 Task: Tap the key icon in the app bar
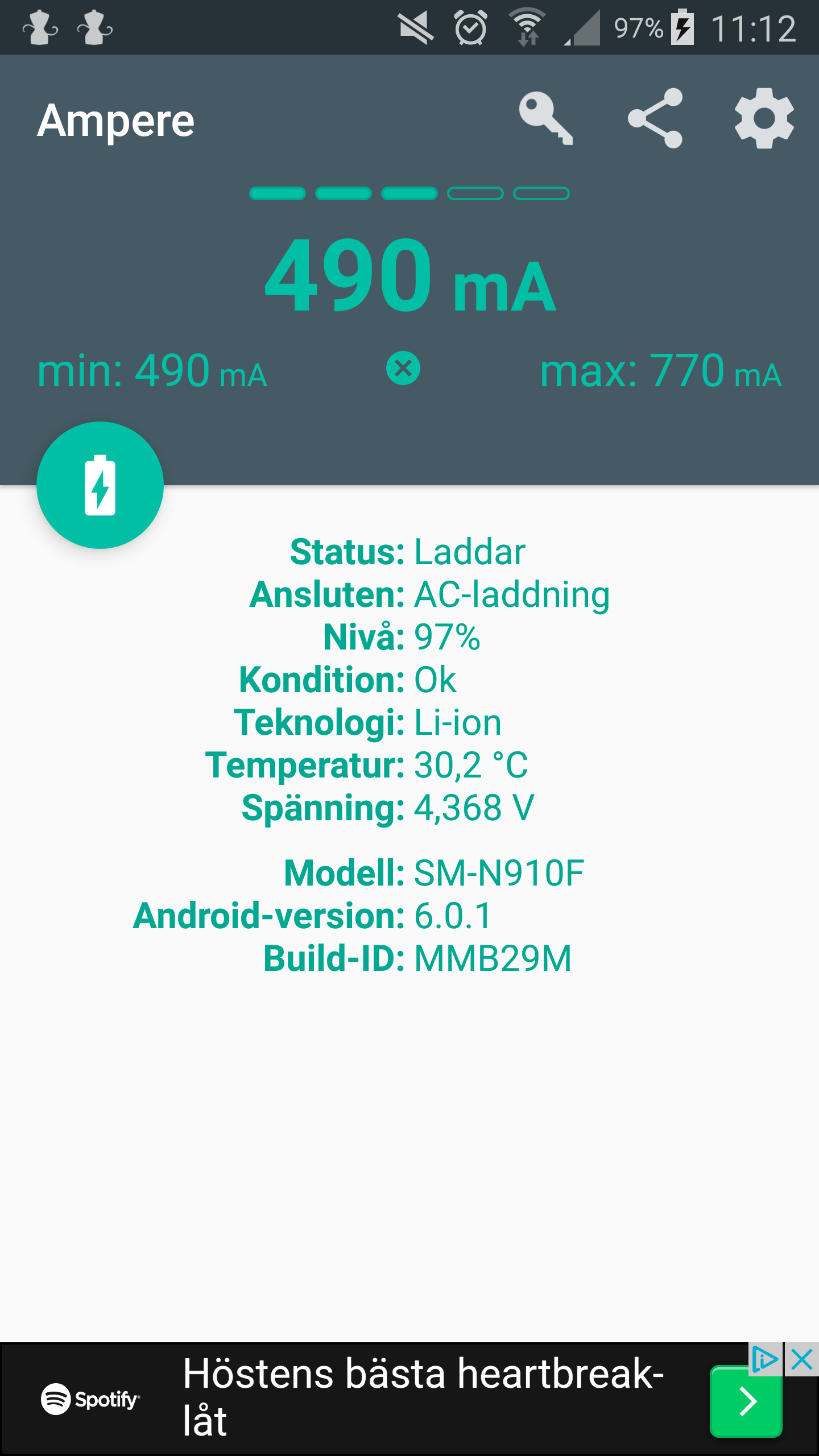545,118
